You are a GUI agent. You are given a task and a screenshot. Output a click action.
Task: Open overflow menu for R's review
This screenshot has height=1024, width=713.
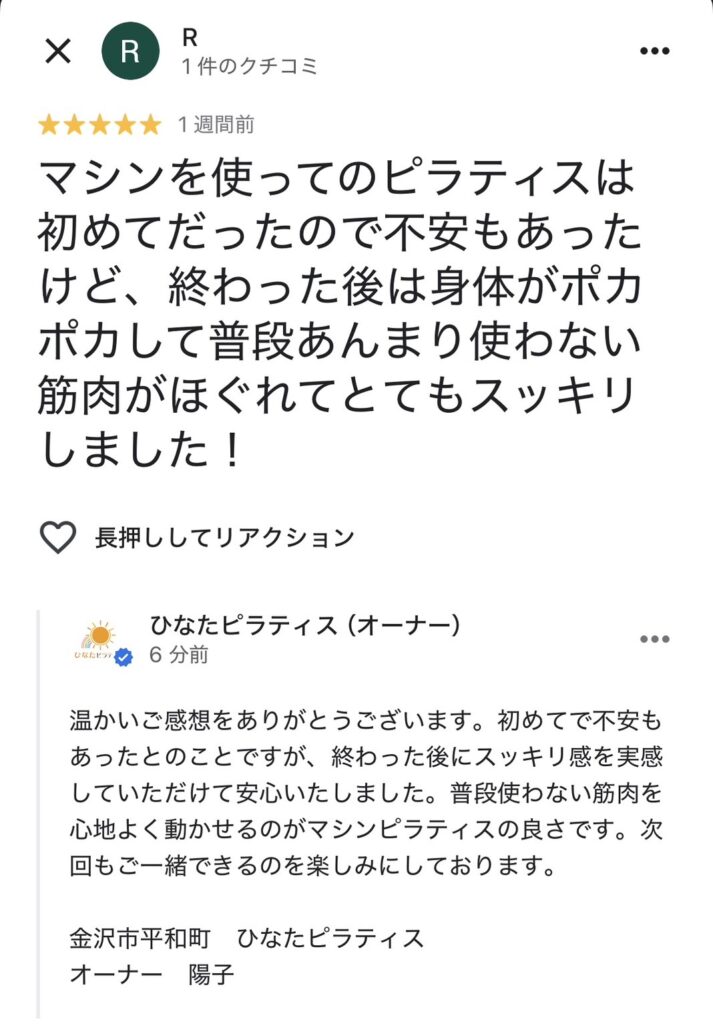(654, 52)
